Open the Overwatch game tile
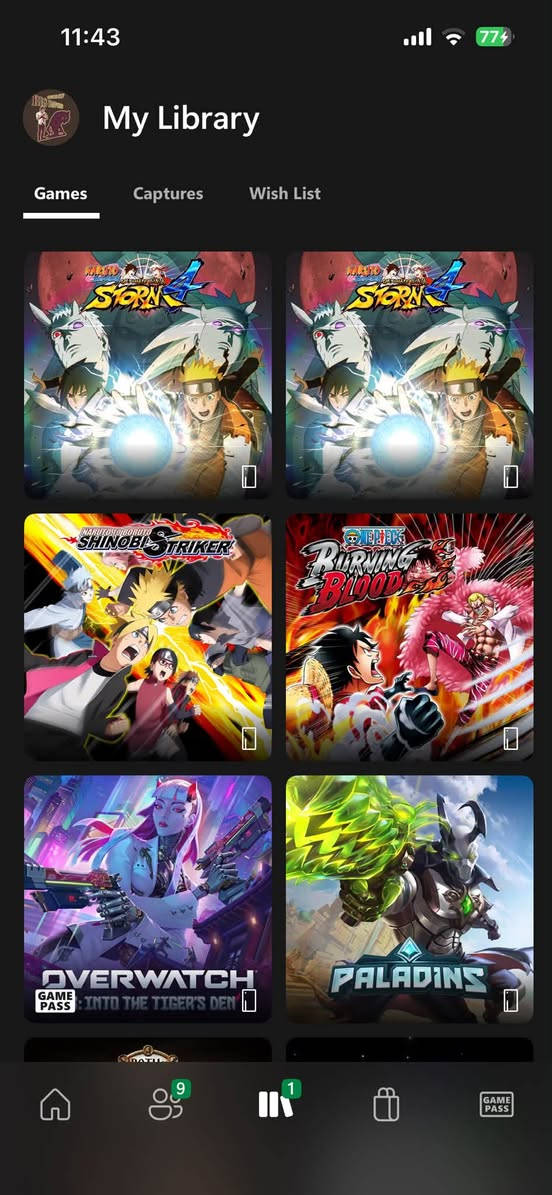Image resolution: width=552 pixels, height=1195 pixels. coord(148,899)
